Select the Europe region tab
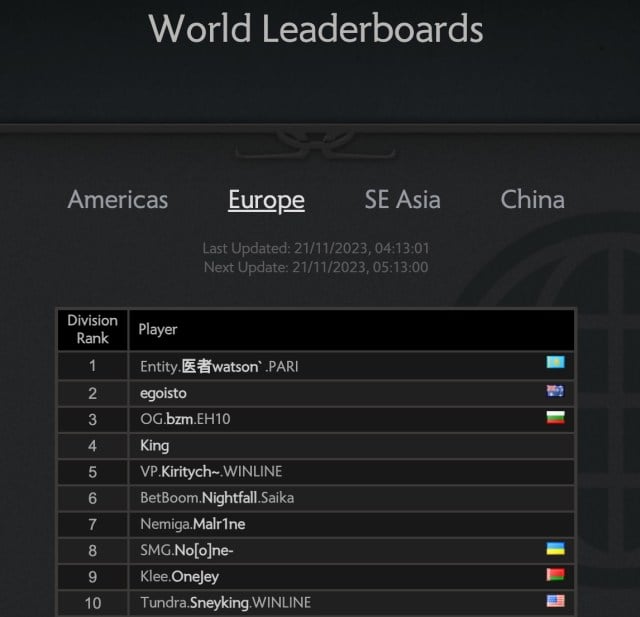 266,199
